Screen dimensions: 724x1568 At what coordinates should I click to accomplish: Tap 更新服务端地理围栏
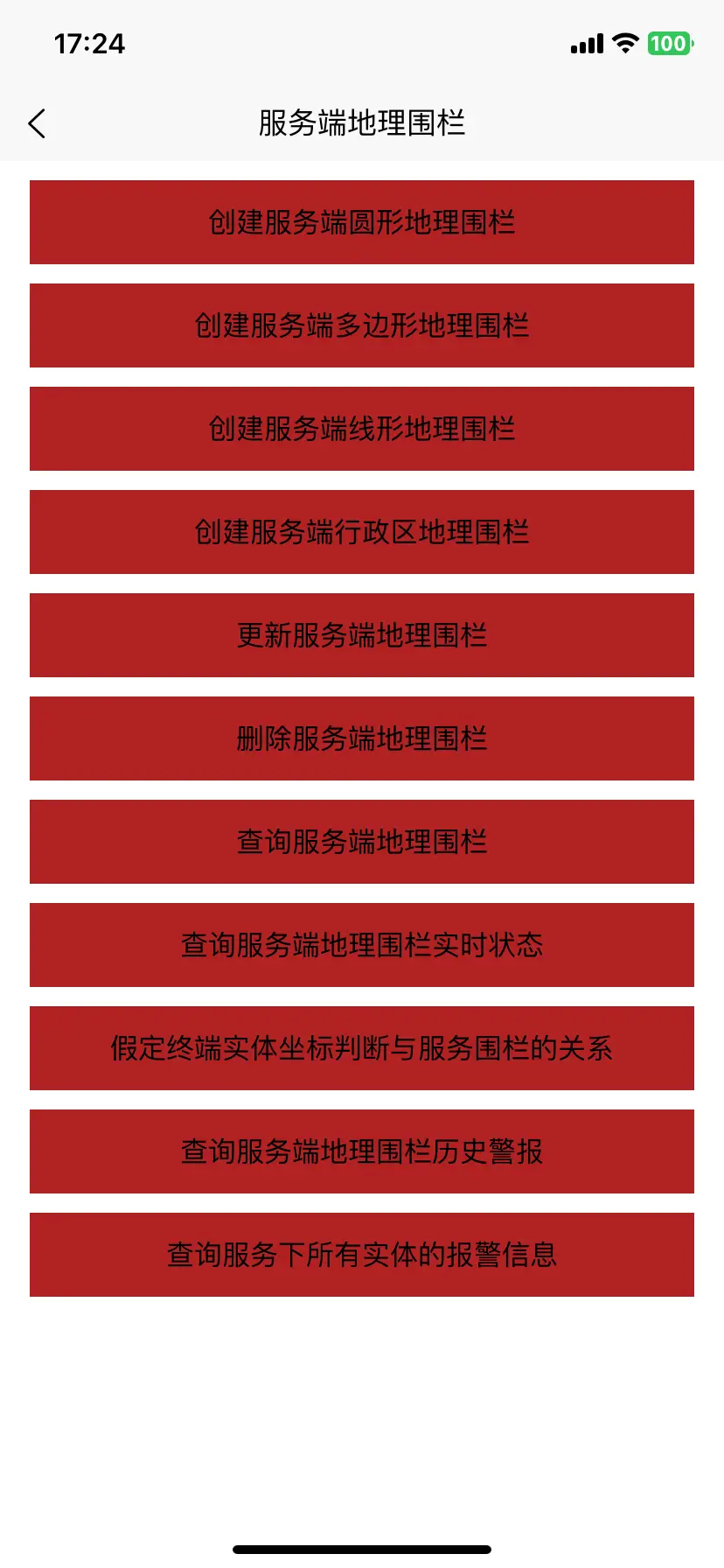tap(362, 635)
